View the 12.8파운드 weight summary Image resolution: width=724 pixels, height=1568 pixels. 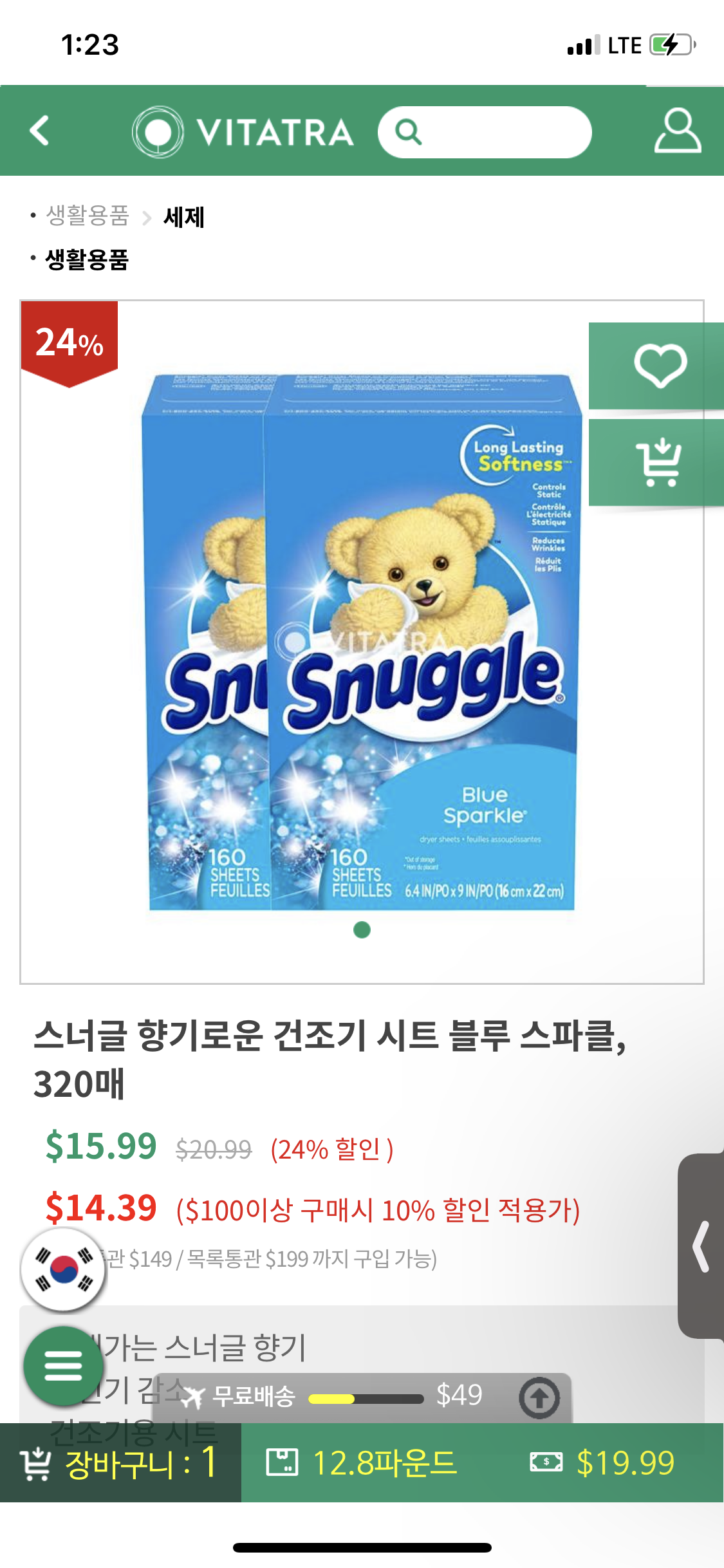pyautogui.click(x=362, y=1463)
